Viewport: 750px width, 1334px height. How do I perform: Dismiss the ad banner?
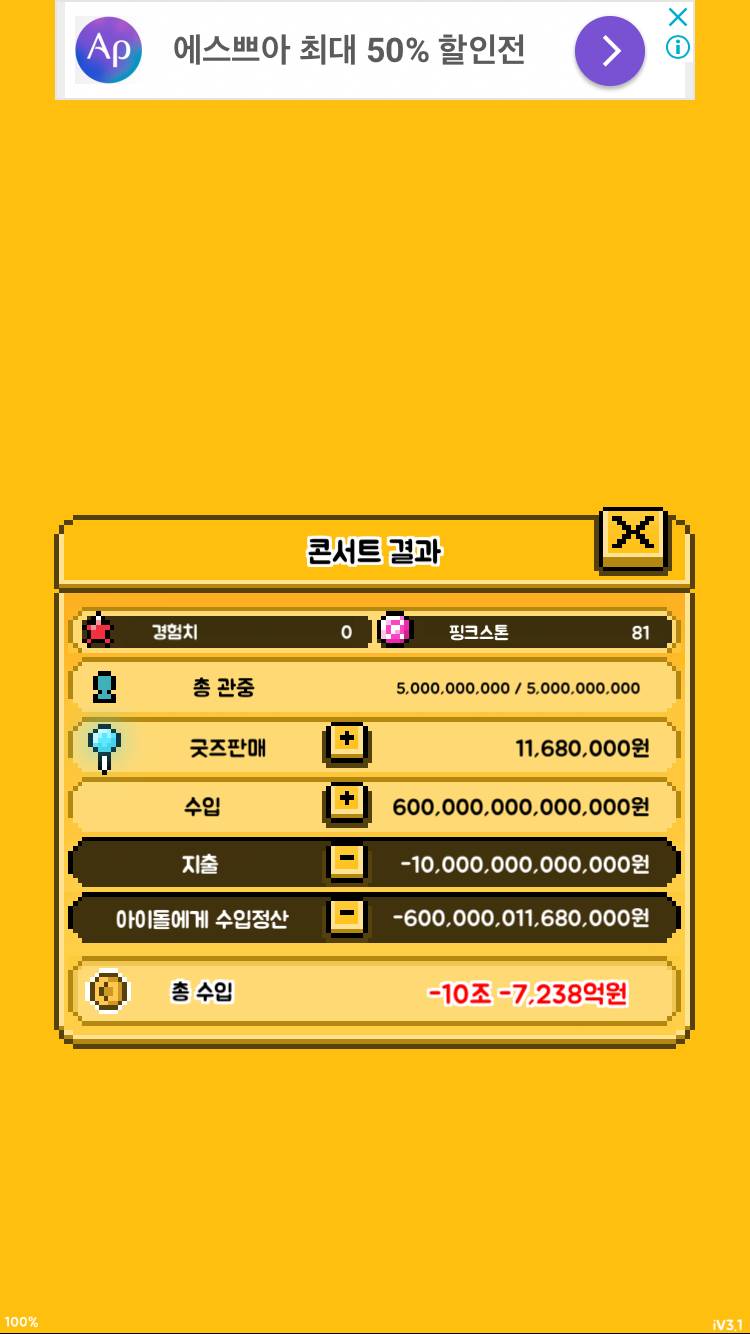(x=678, y=17)
